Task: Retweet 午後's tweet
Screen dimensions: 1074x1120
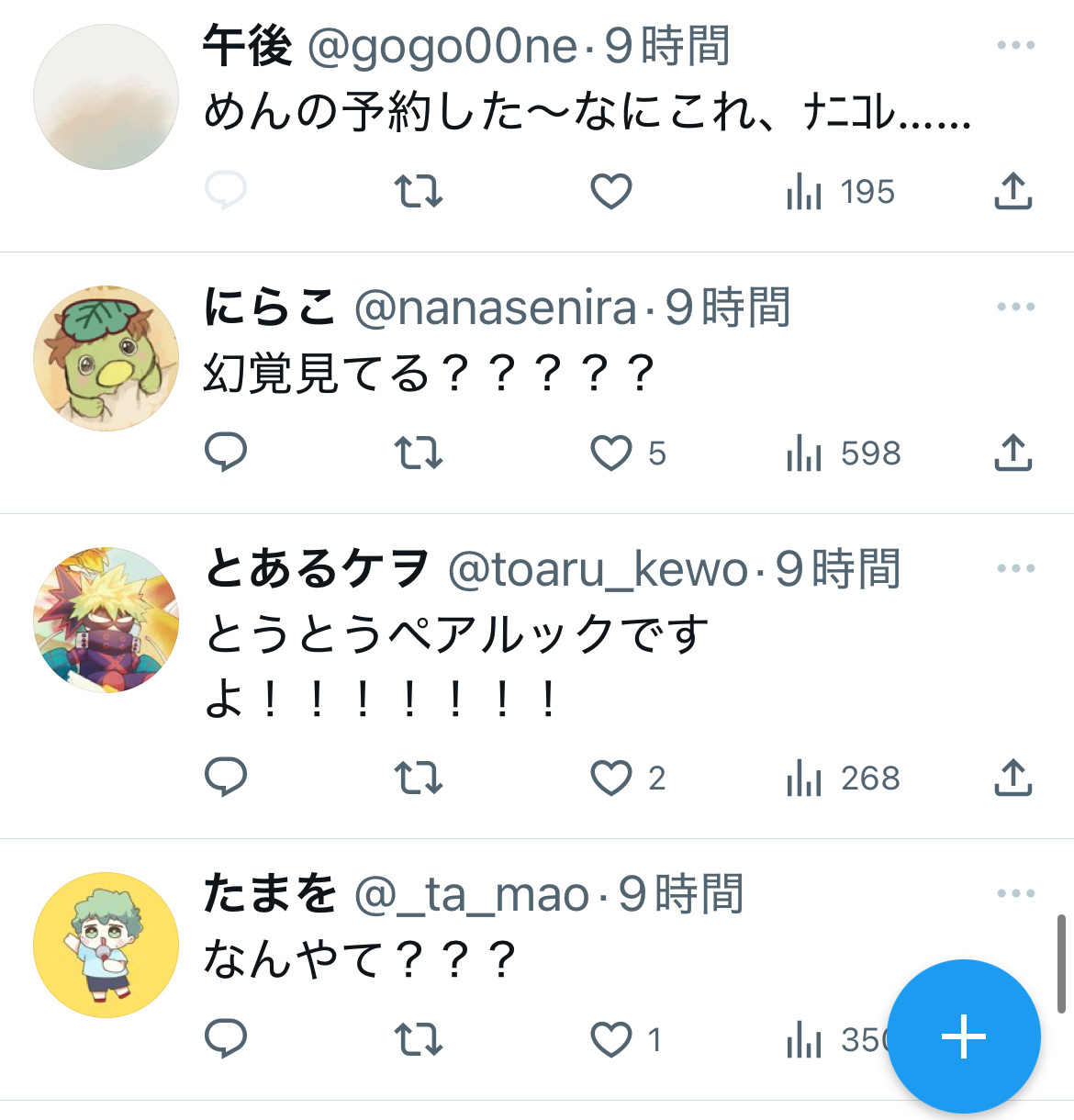Action: (419, 191)
